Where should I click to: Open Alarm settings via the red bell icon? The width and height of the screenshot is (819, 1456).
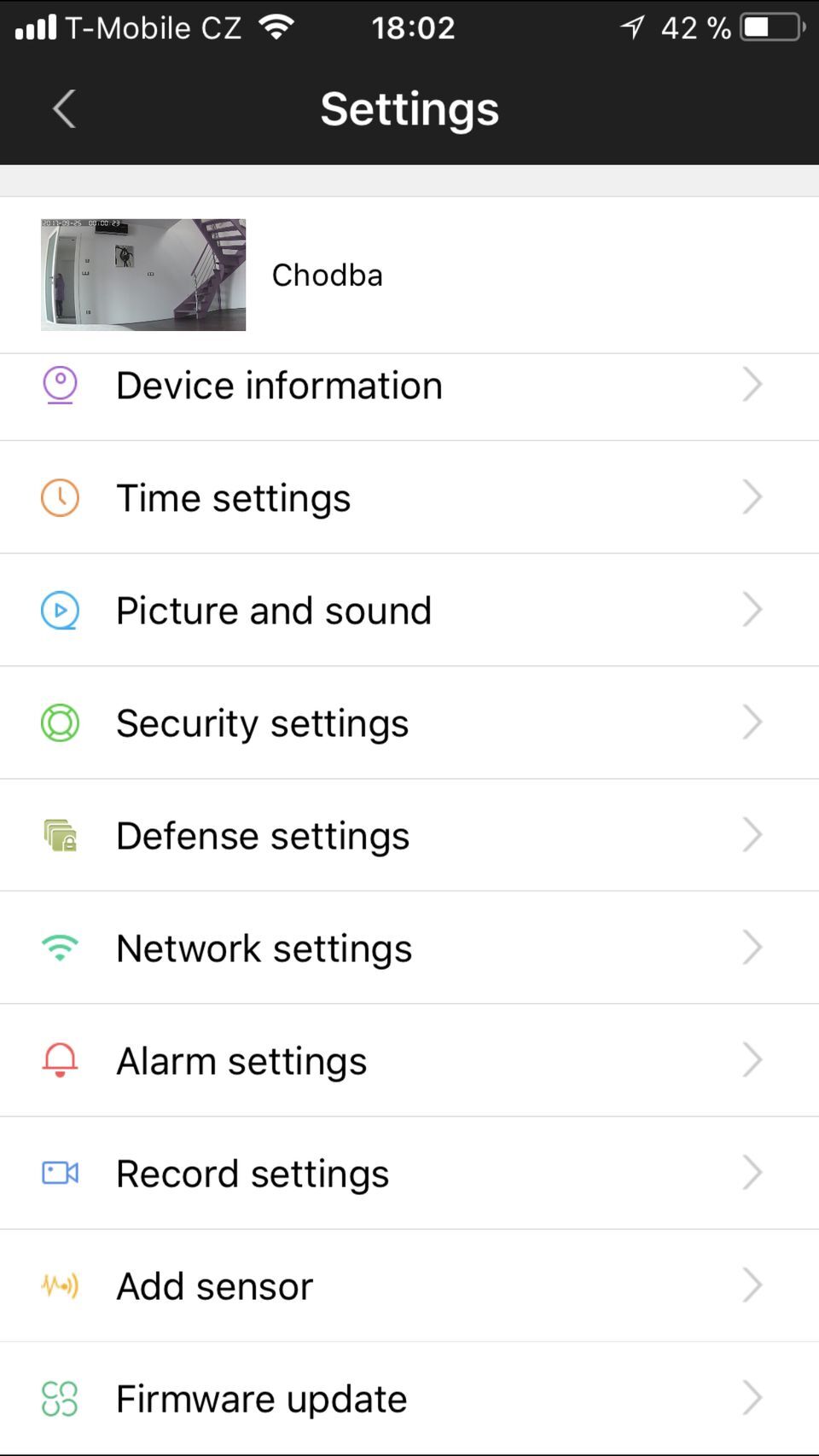(60, 1060)
